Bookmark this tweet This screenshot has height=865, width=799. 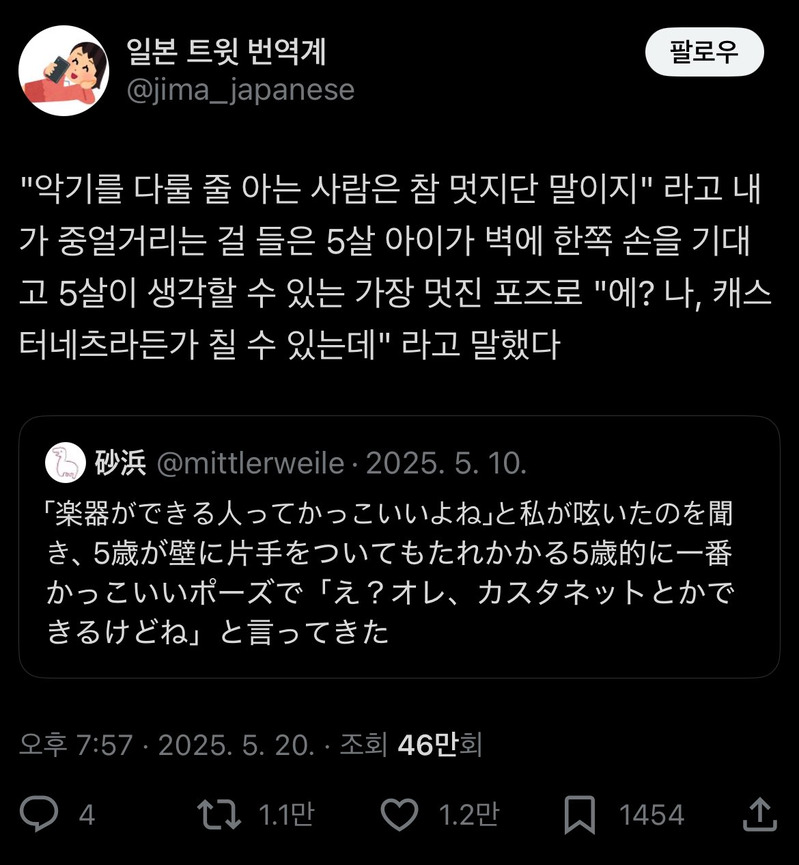click(580, 814)
